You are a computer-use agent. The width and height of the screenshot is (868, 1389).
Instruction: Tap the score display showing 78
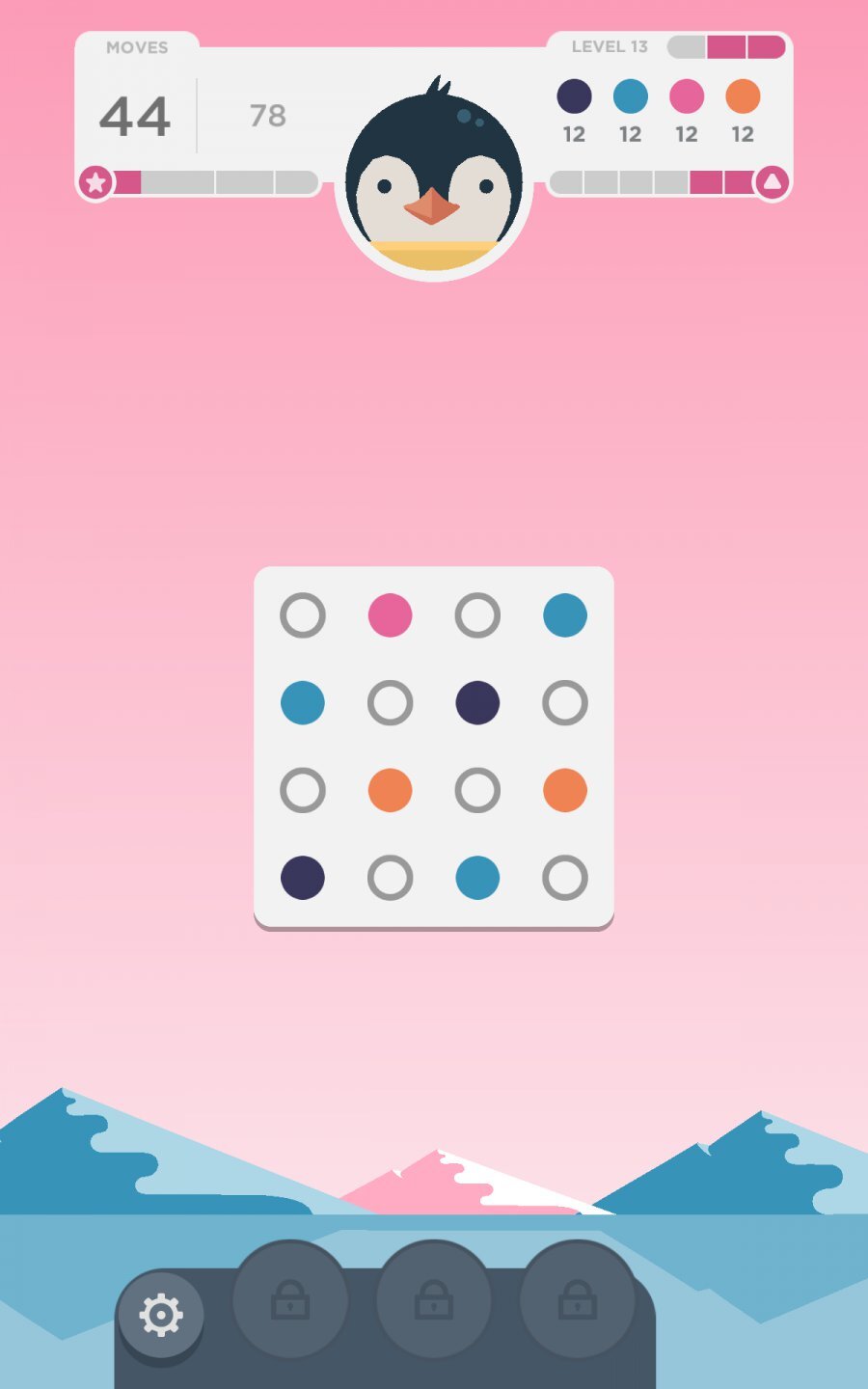(266, 116)
